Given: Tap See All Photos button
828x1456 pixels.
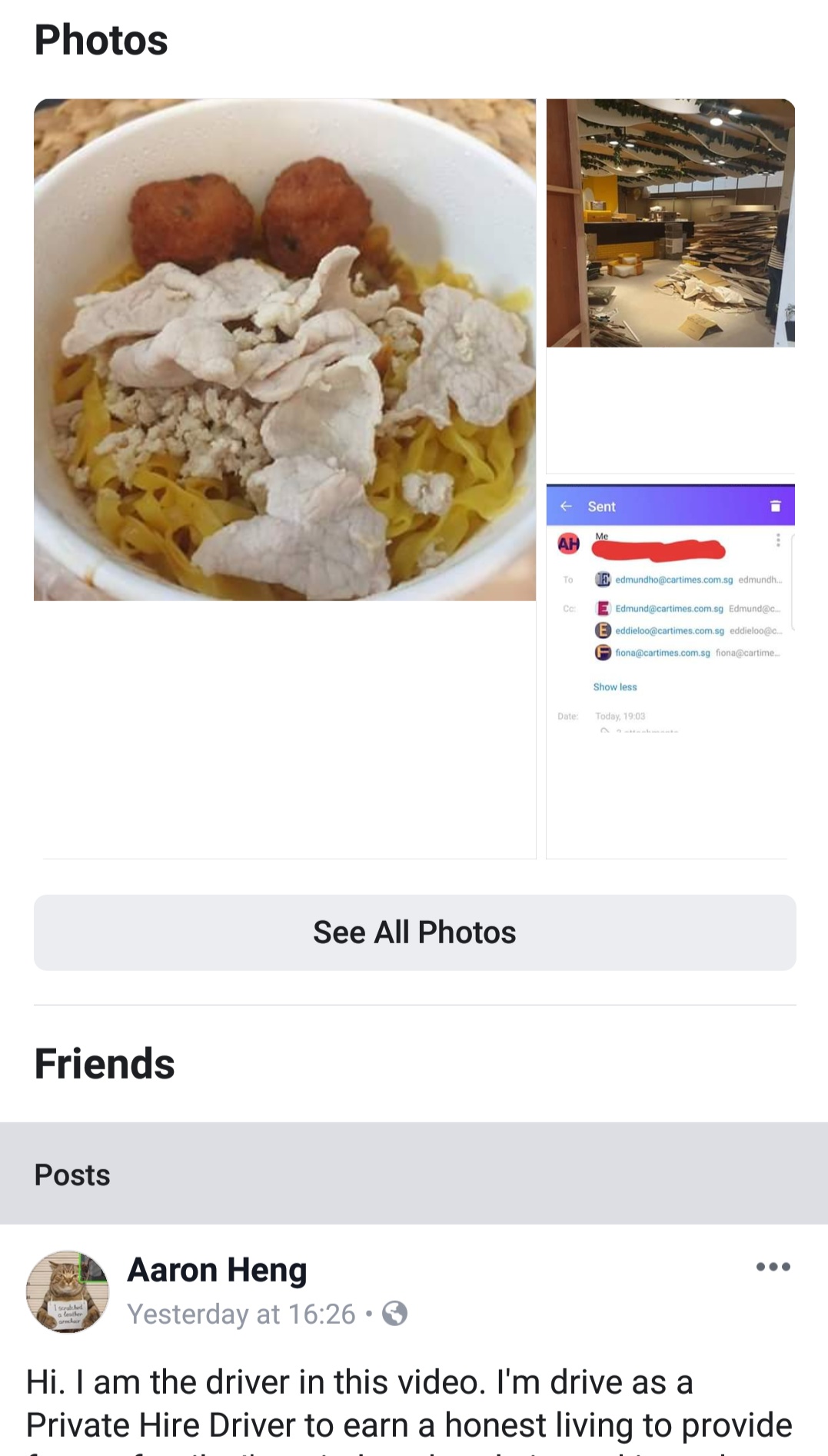Looking at the screenshot, I should tap(414, 932).
